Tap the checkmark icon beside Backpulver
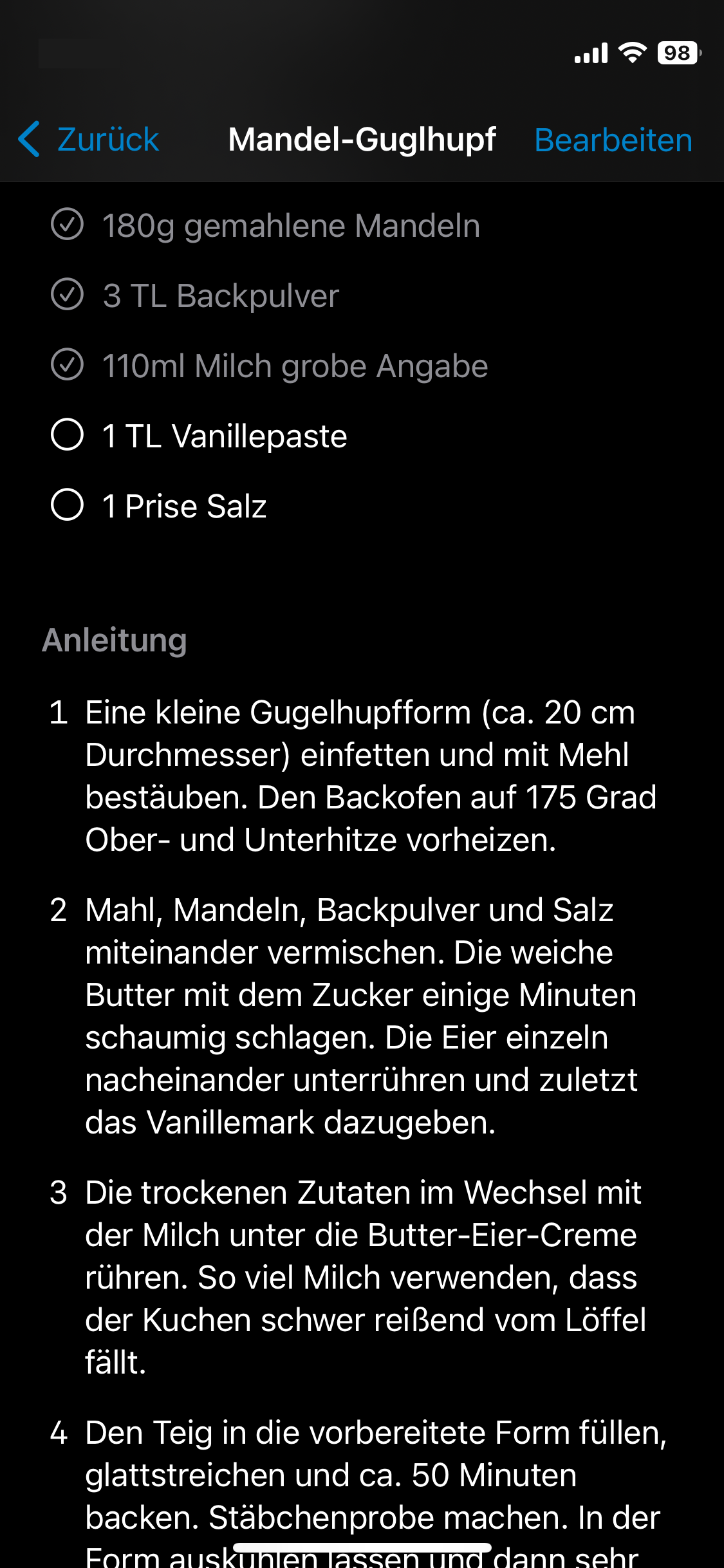This screenshot has height=1568, width=724. pos(66,295)
